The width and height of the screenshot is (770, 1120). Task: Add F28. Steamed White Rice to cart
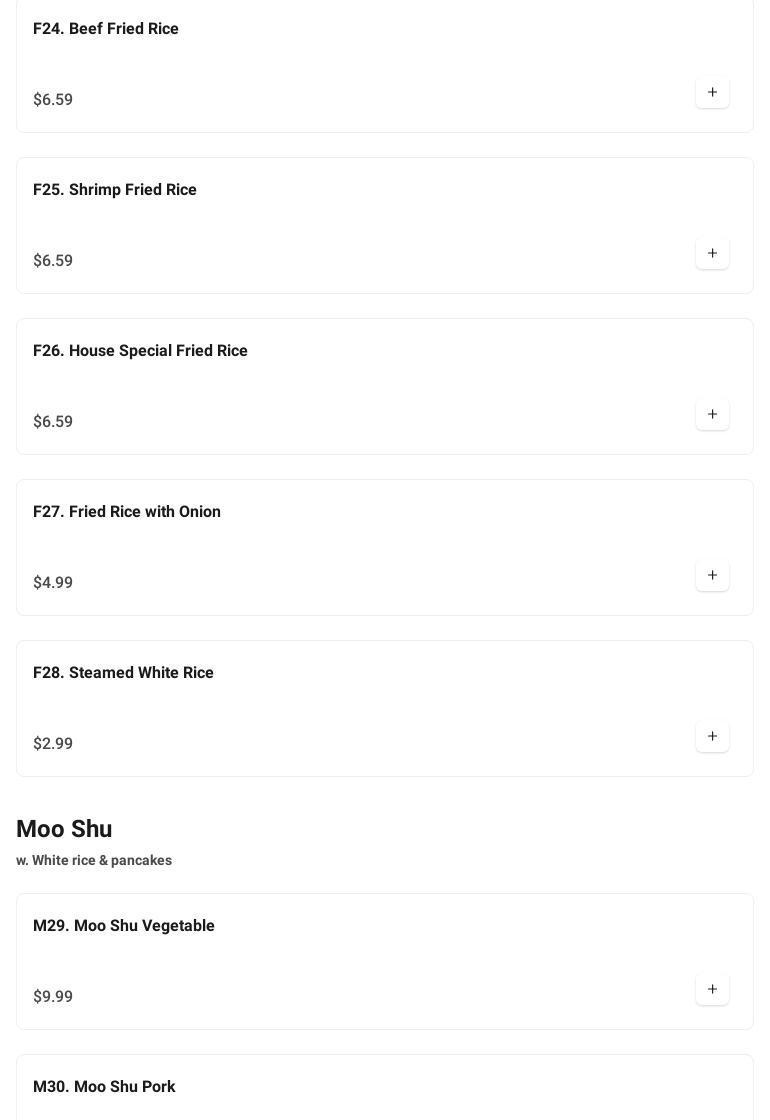[712, 737]
